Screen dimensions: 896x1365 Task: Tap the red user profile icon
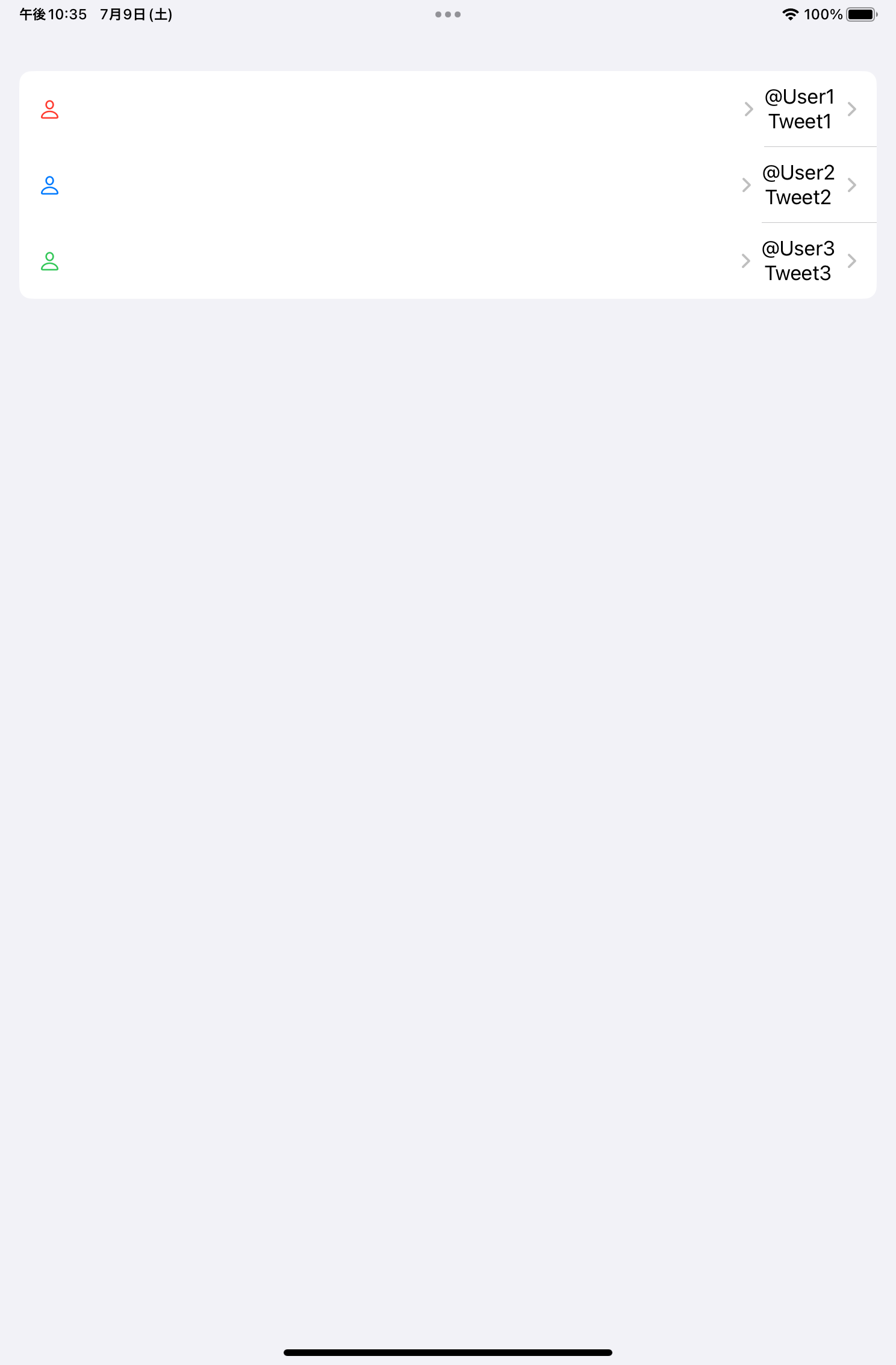[49, 110]
